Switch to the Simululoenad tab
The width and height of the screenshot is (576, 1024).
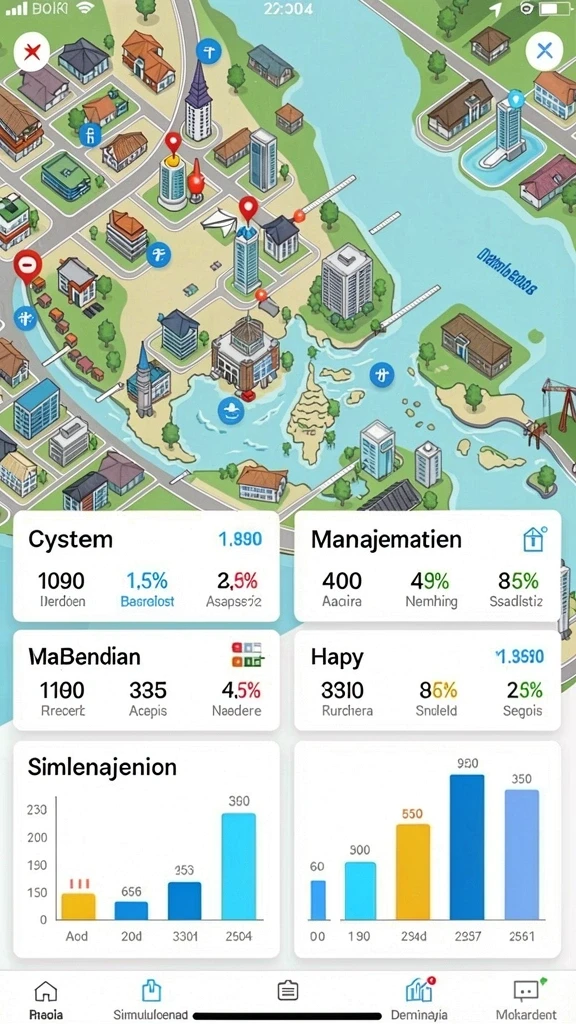tap(151, 1000)
